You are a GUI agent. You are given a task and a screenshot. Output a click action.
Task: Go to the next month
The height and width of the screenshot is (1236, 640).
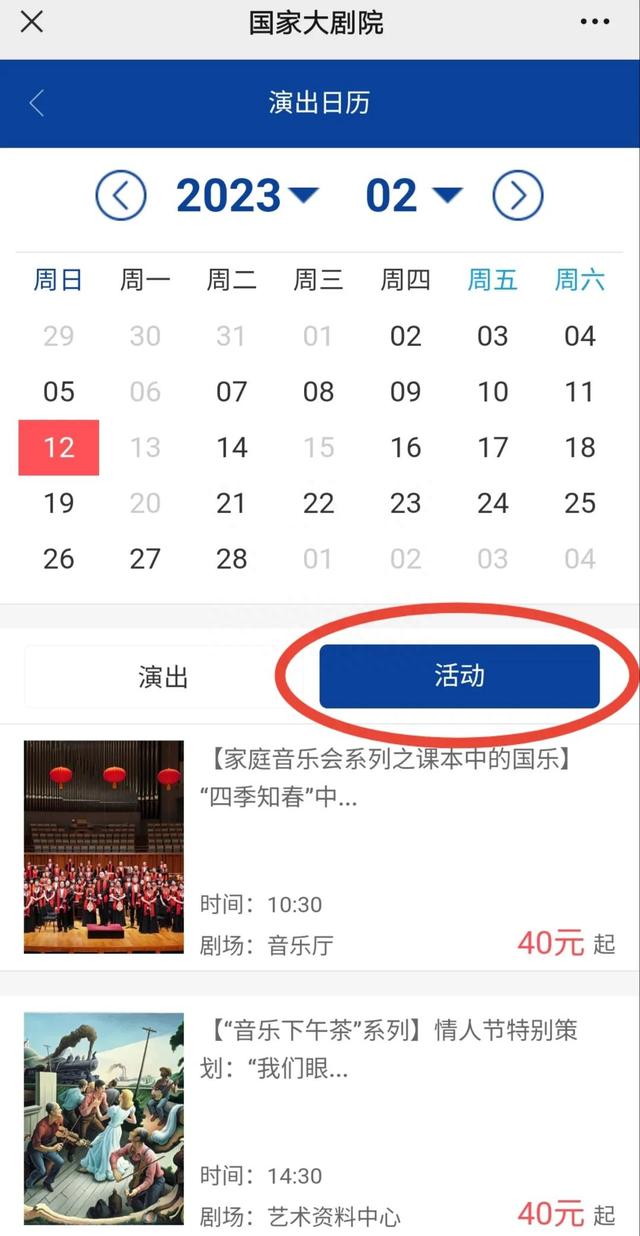518,196
